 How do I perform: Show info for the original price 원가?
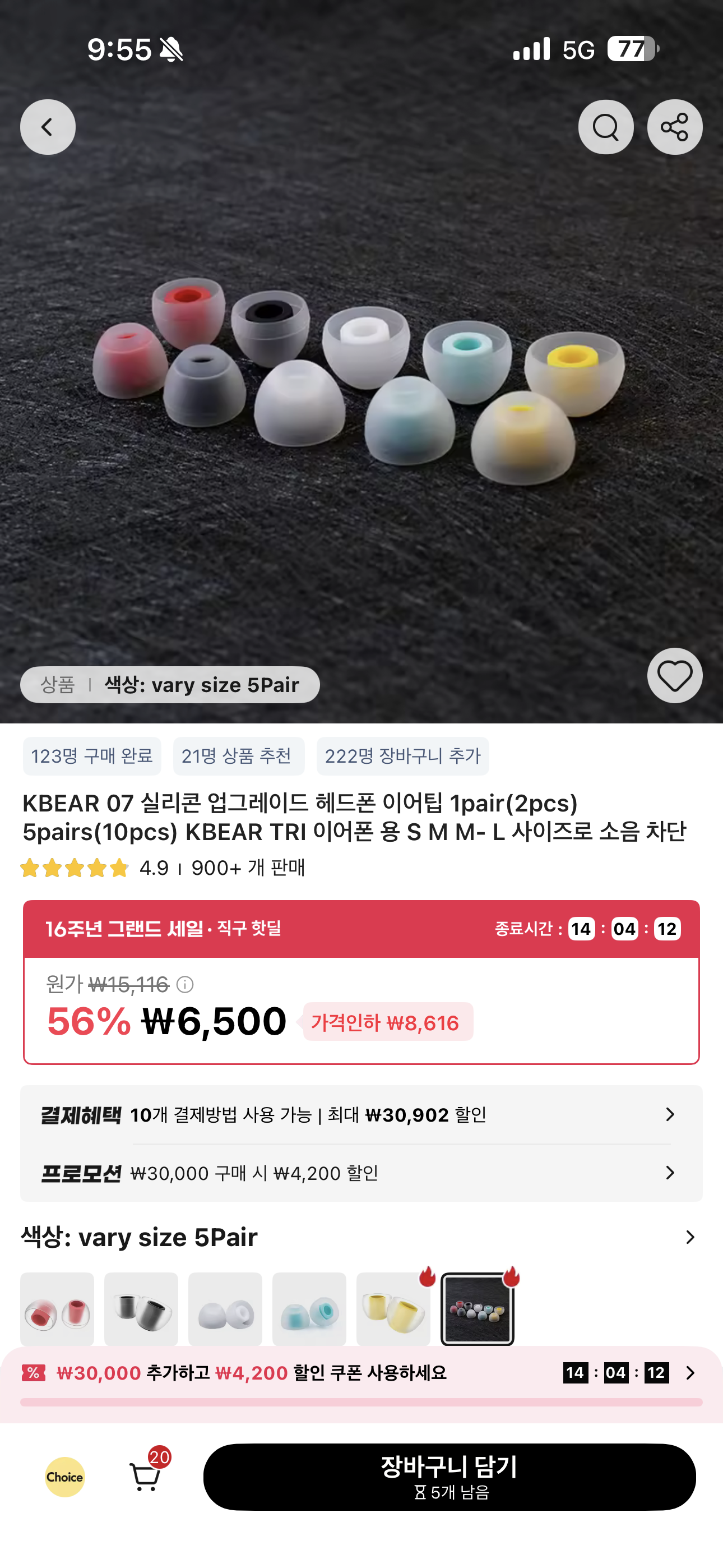(184, 984)
